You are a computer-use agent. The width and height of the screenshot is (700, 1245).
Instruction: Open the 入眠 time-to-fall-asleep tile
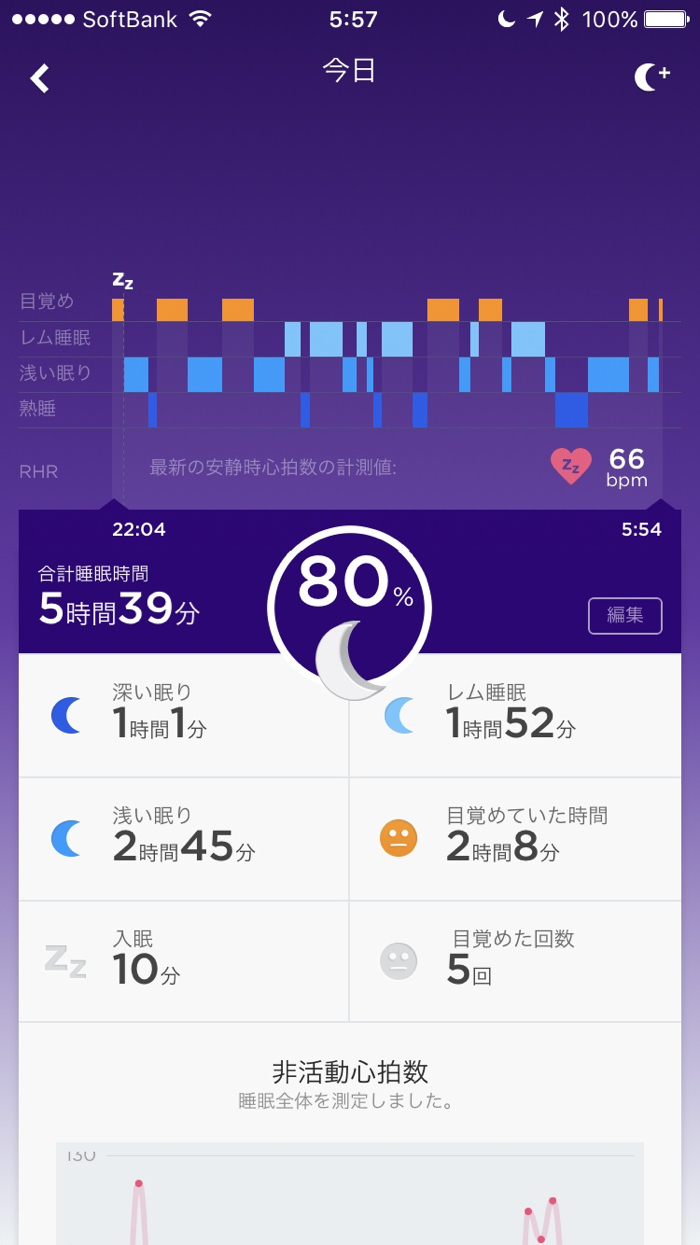click(x=184, y=961)
